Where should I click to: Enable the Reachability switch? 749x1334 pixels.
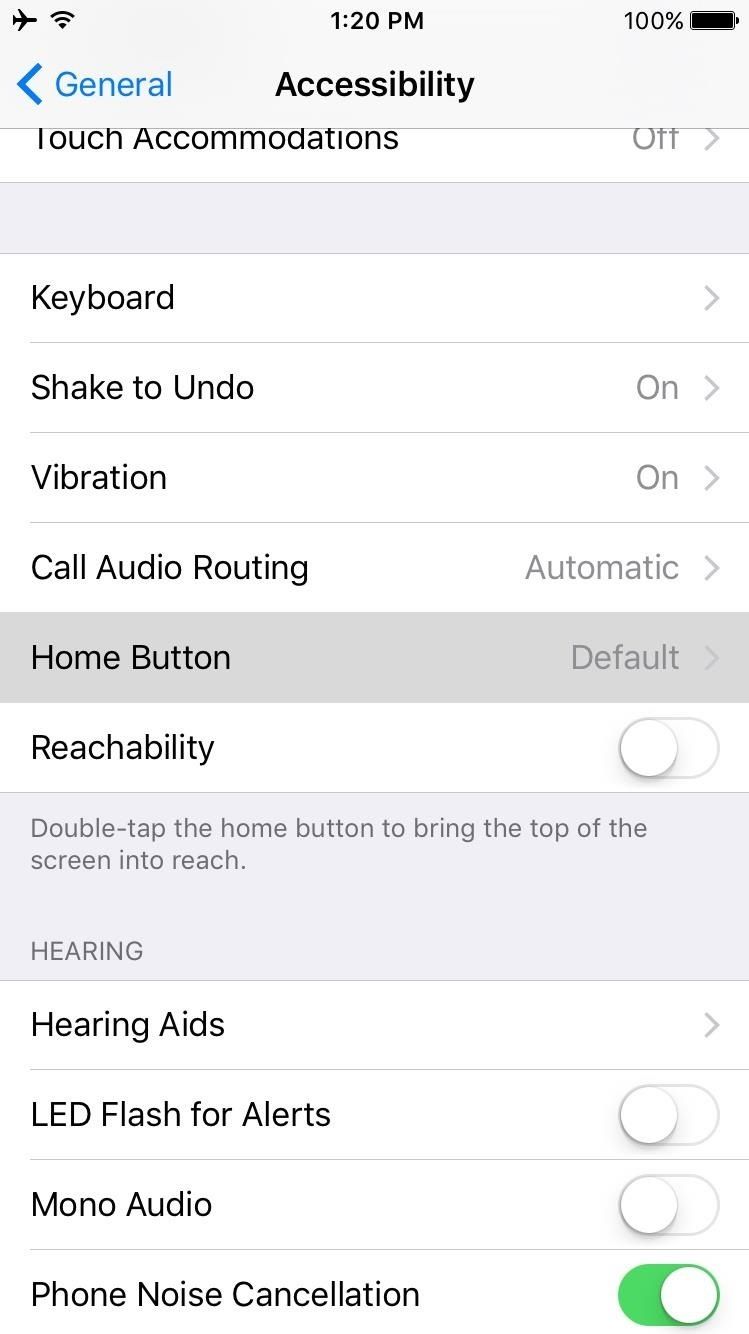[x=668, y=747]
